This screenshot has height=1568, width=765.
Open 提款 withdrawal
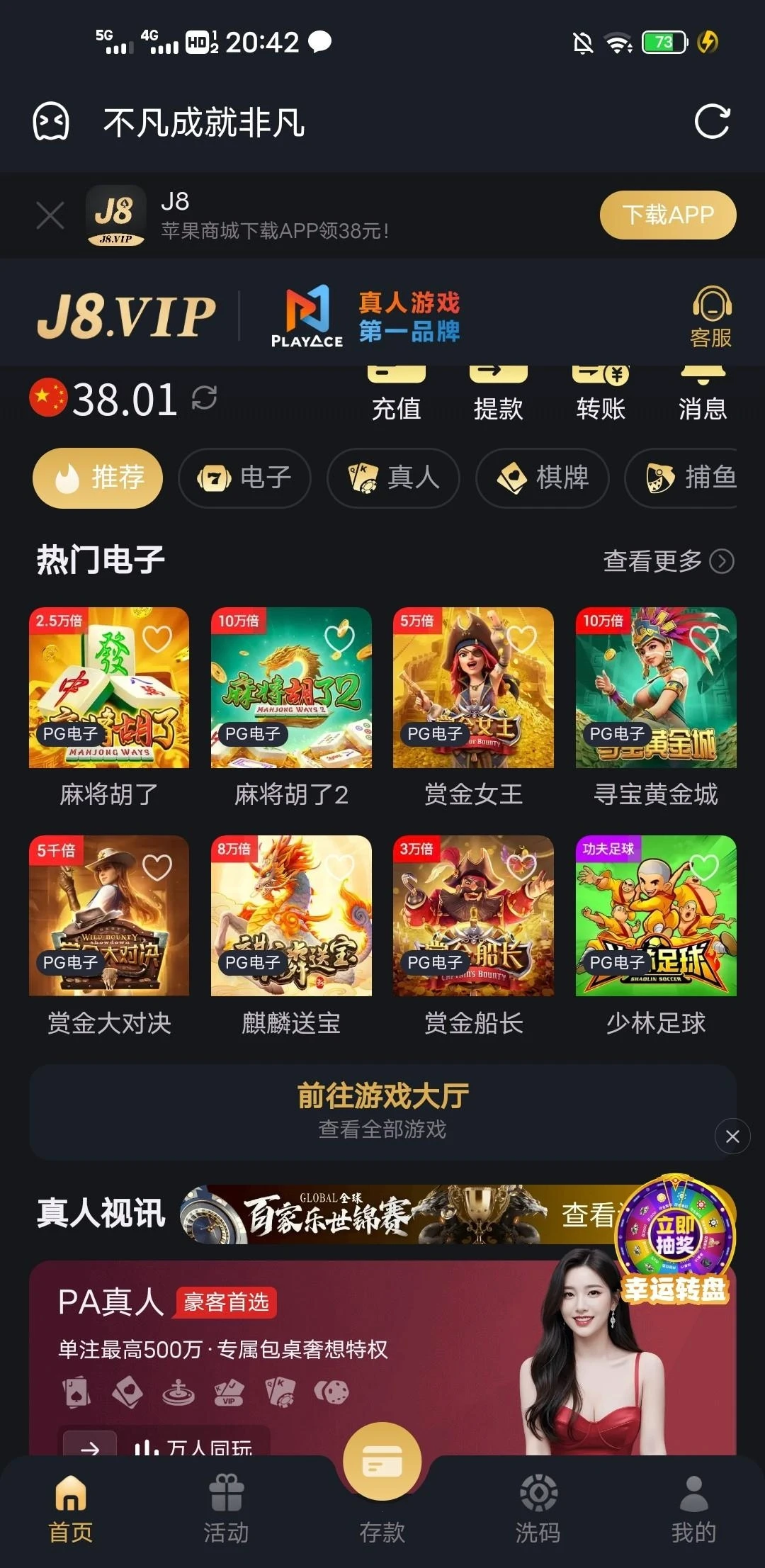point(498,395)
